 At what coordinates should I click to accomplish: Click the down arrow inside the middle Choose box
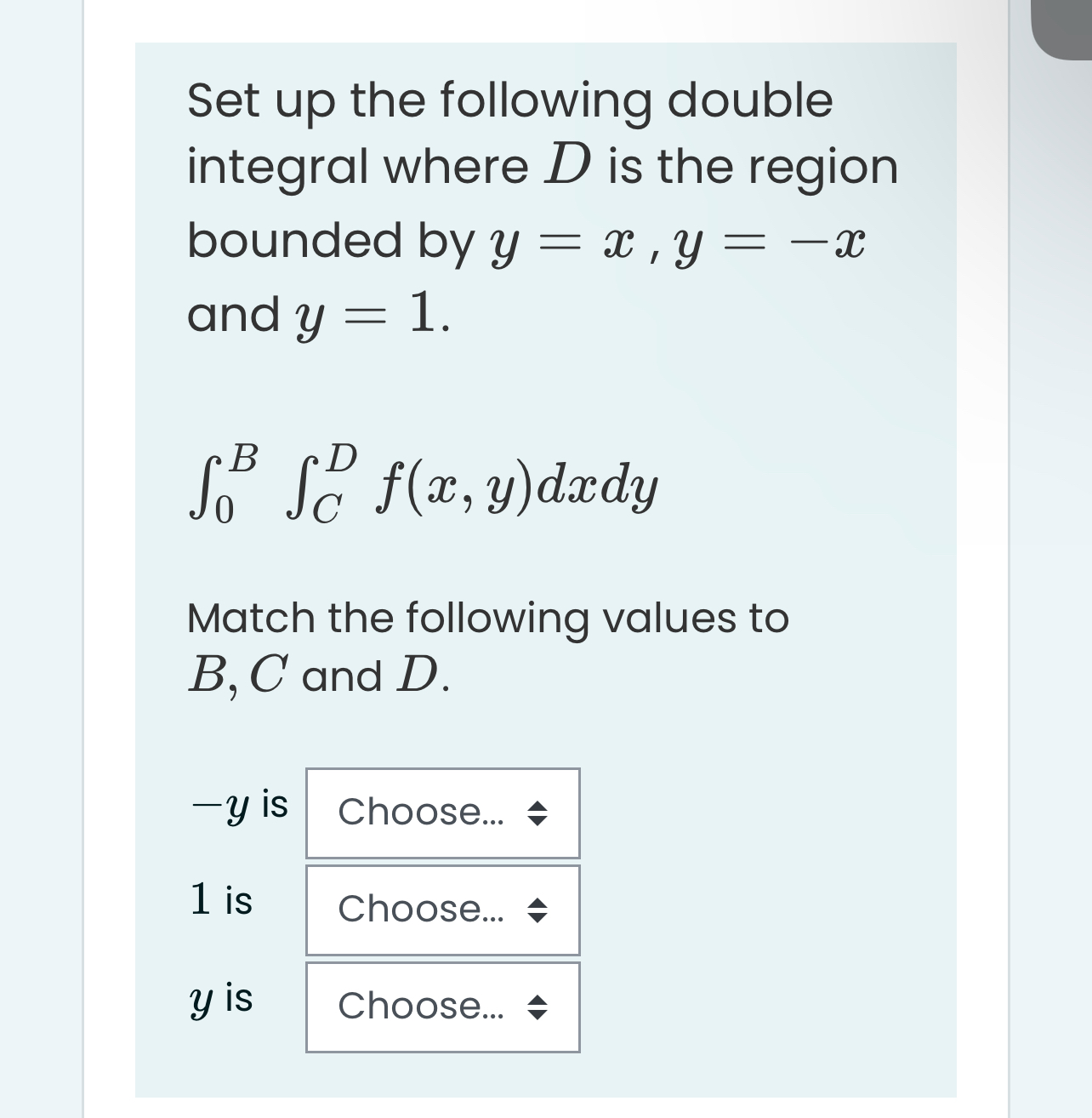tap(537, 918)
